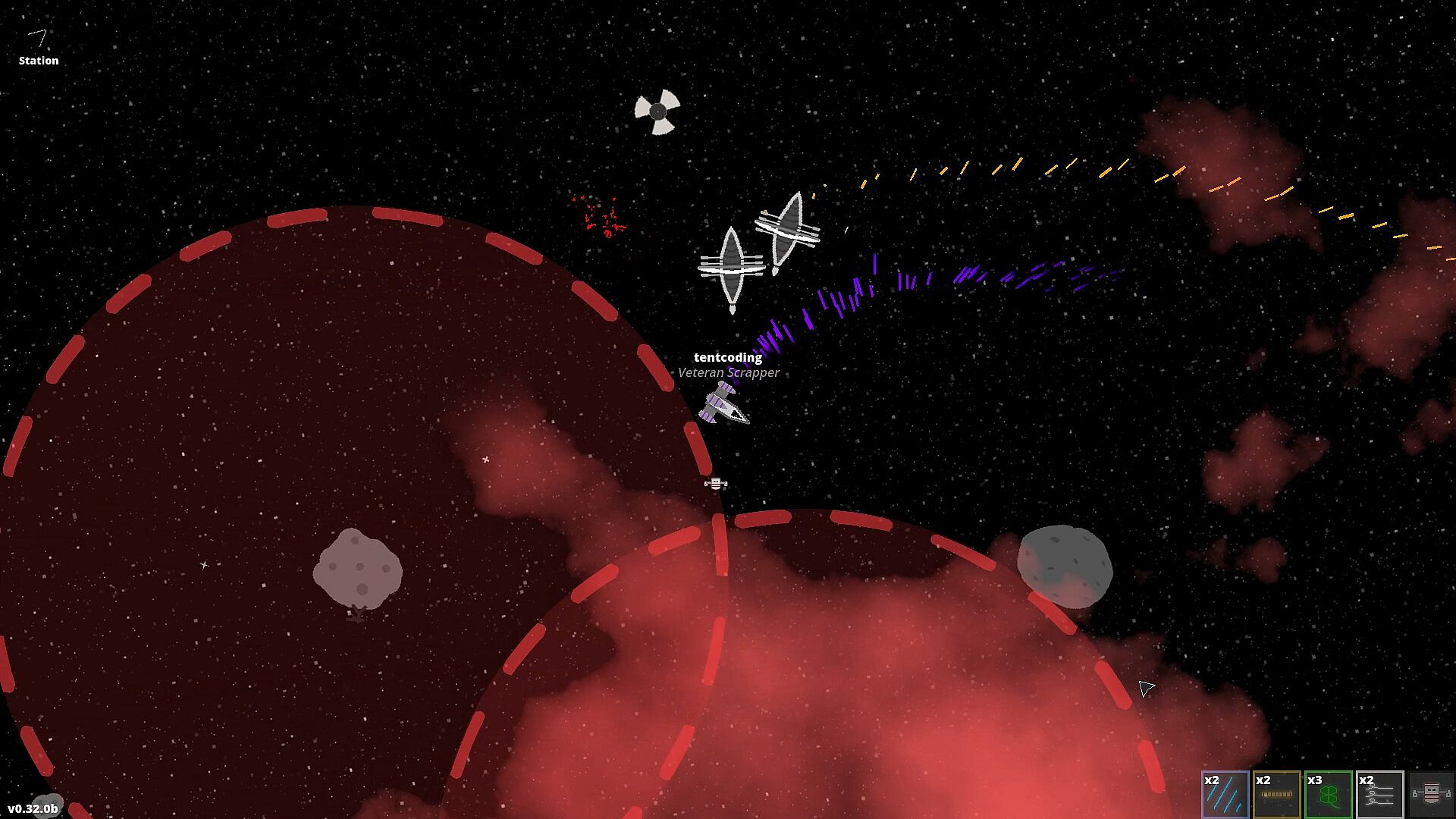Select the gold bar item slot
Screen dimensions: 1456x819
click(1276, 794)
